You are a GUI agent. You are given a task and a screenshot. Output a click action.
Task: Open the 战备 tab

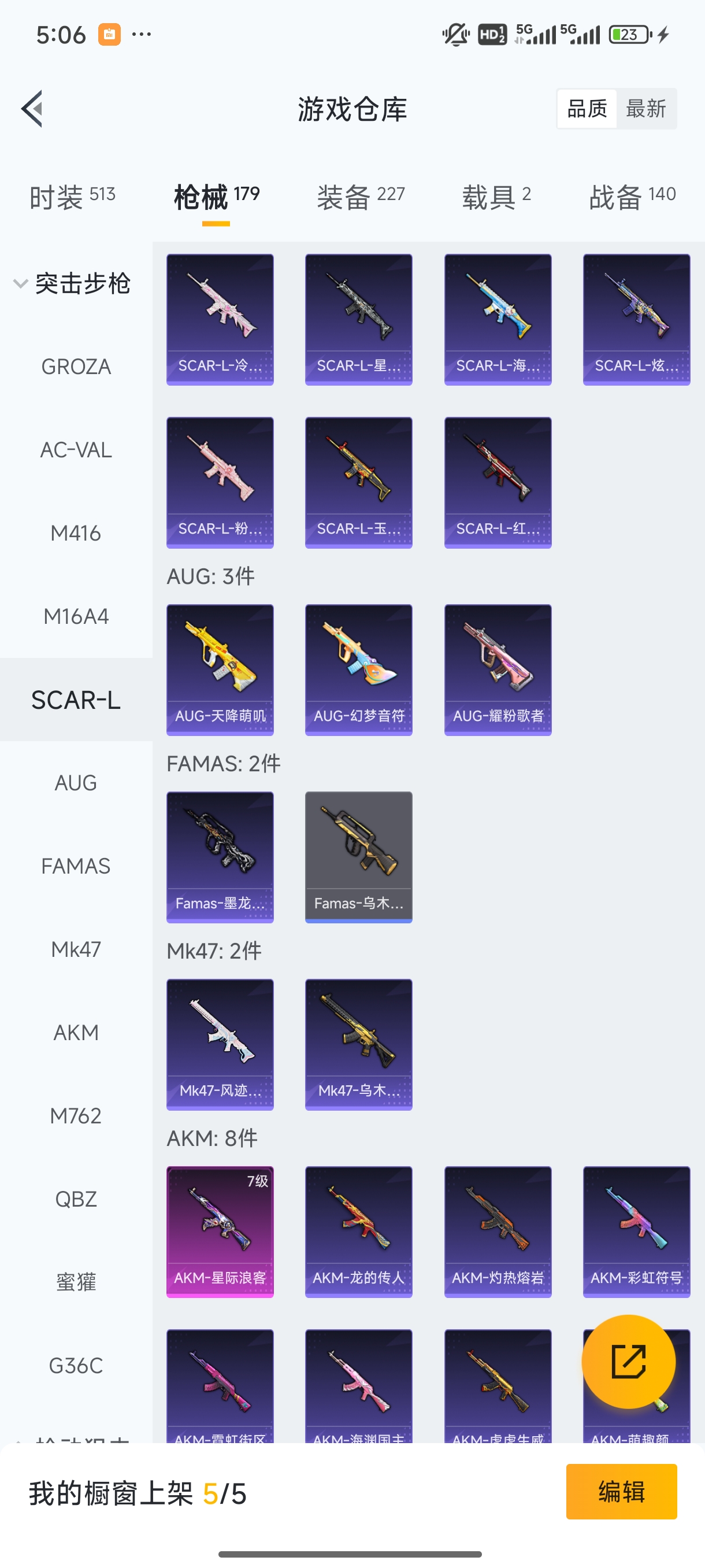pyautogui.click(x=632, y=197)
